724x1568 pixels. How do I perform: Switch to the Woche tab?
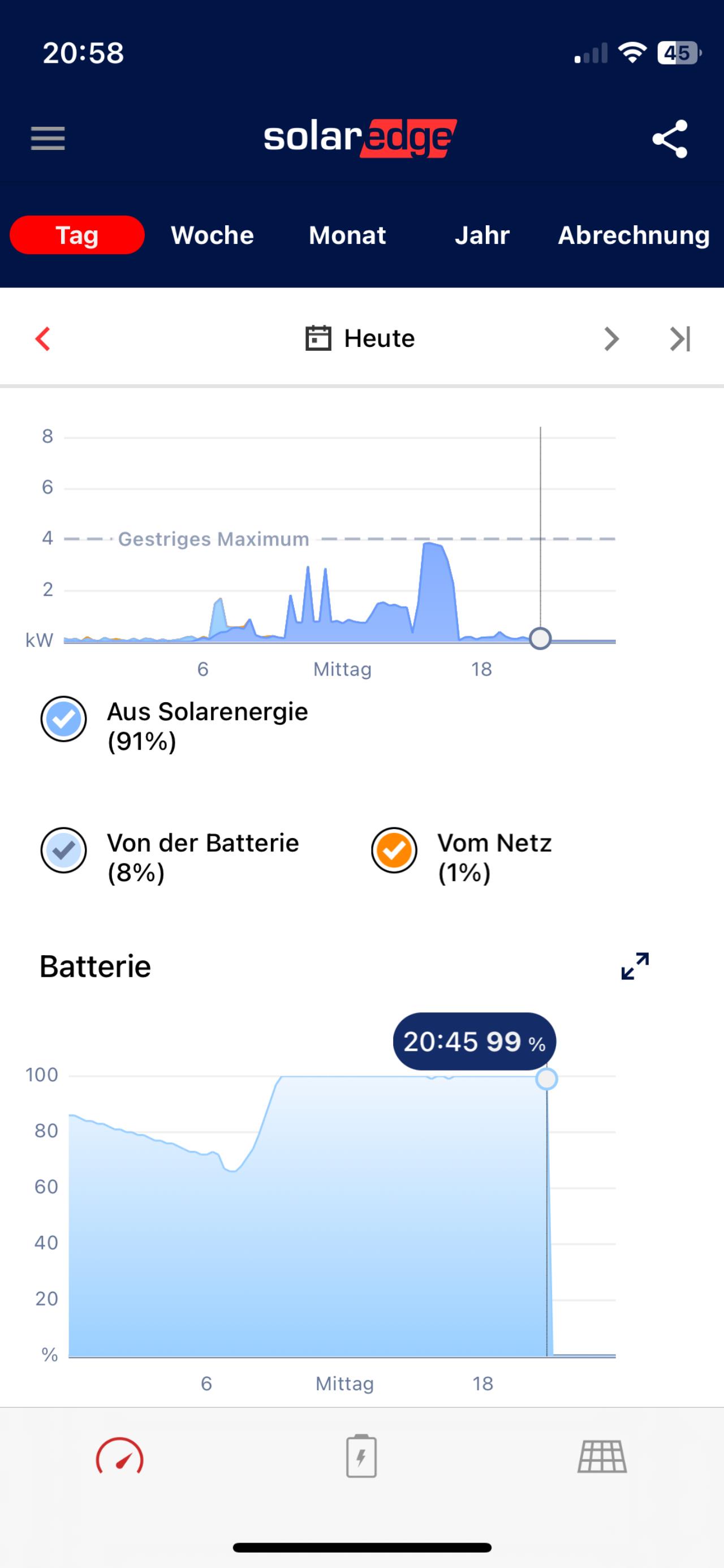point(212,235)
